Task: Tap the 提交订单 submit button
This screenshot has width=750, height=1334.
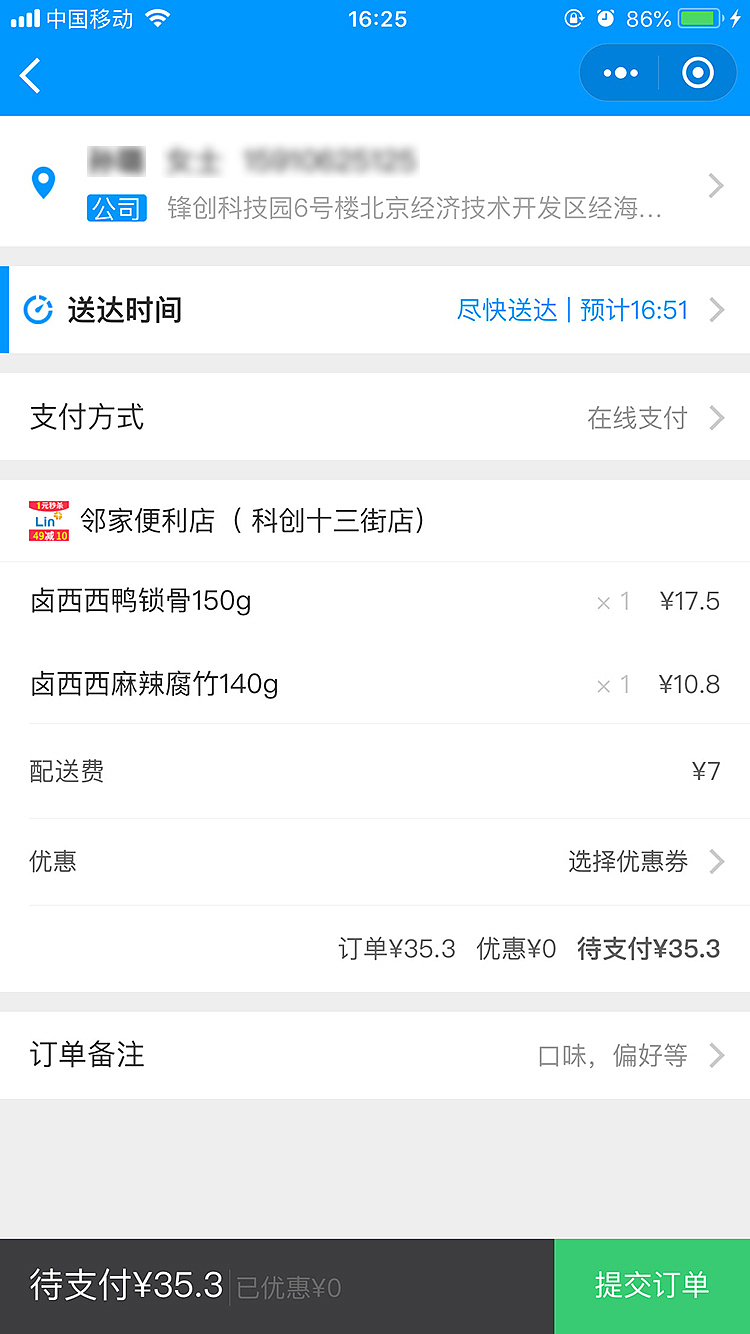Action: pyautogui.click(x=652, y=1287)
